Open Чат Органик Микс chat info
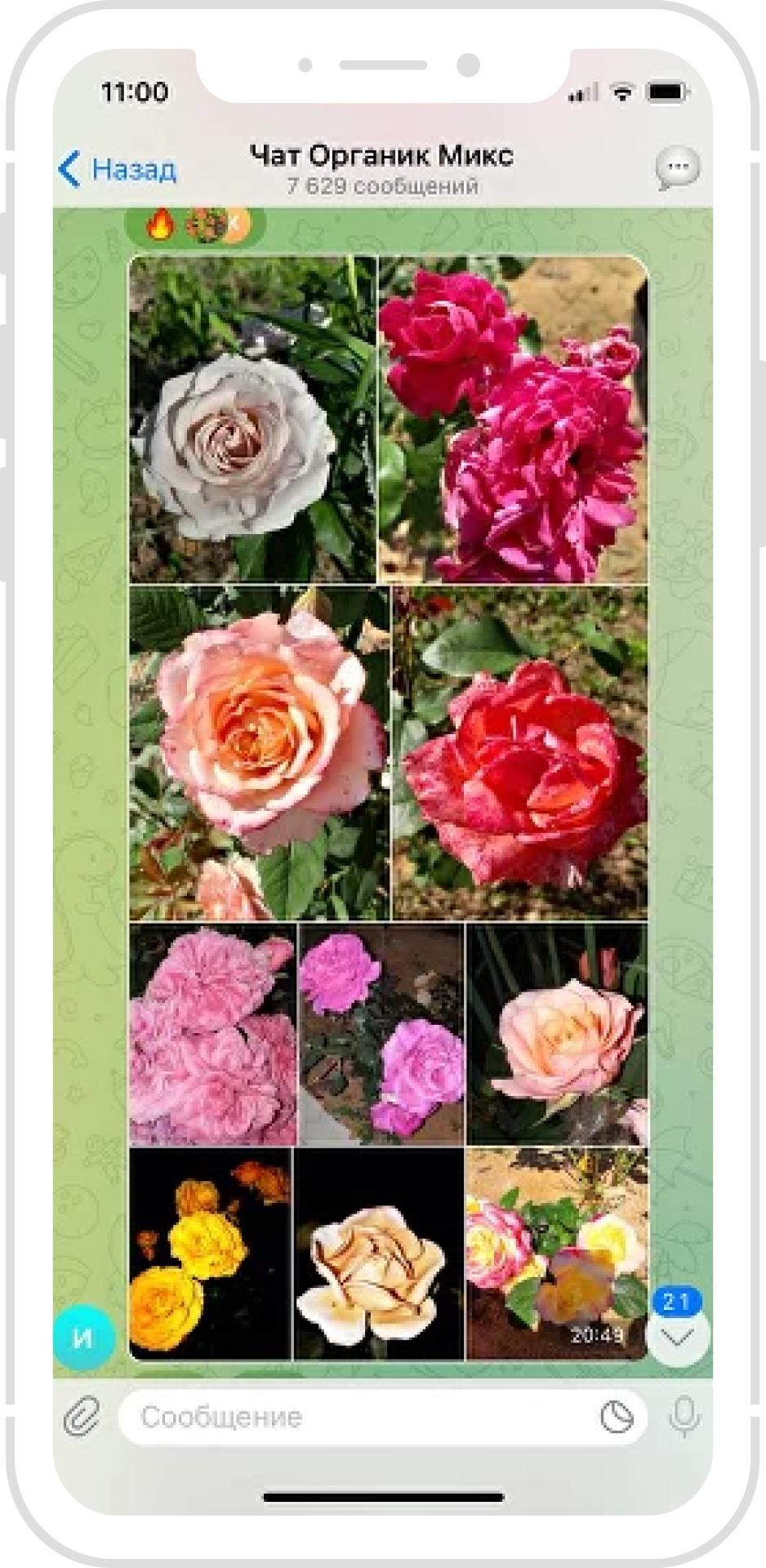 pos(382,168)
